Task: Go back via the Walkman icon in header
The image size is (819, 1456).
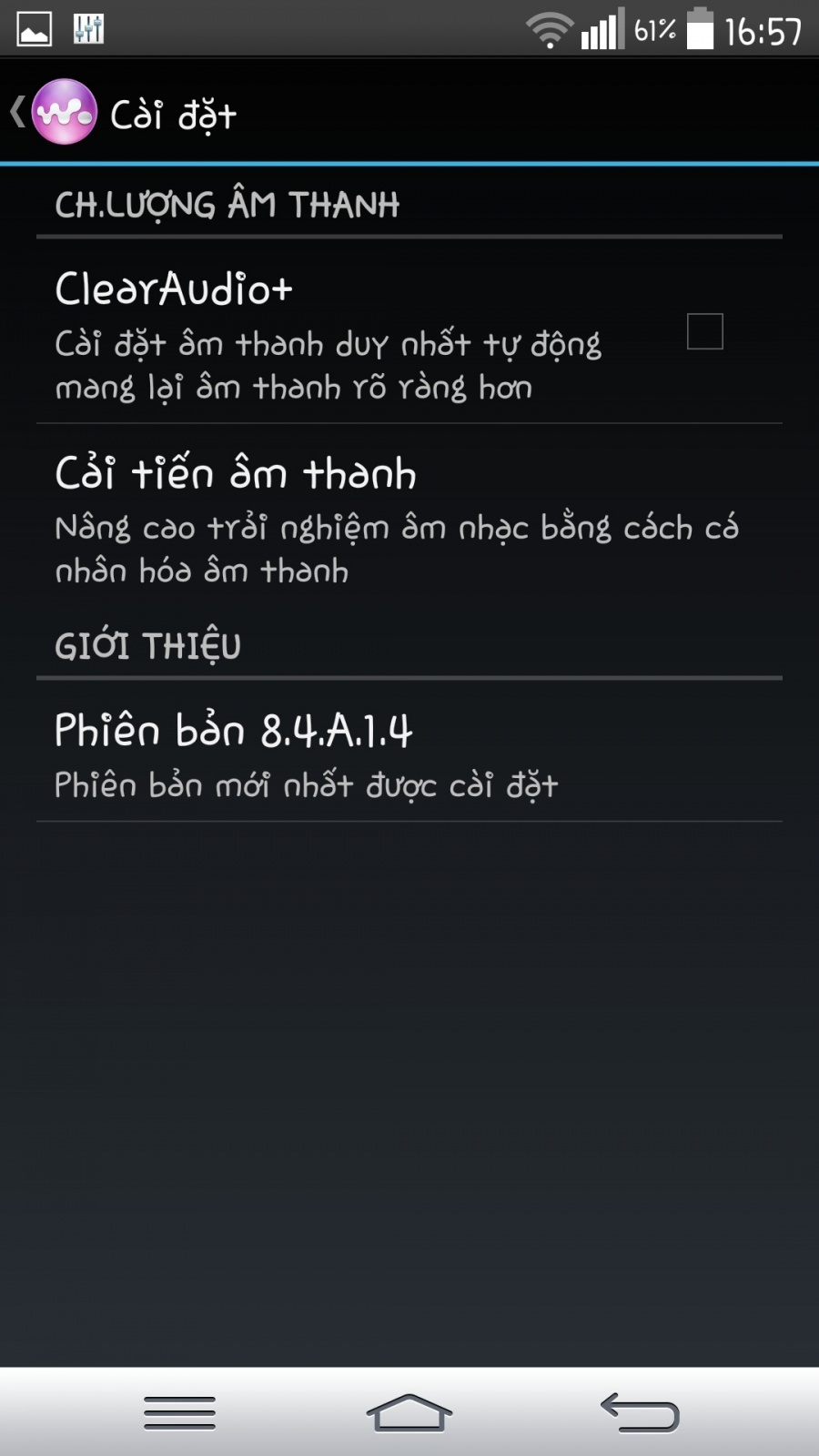Action: point(62,113)
